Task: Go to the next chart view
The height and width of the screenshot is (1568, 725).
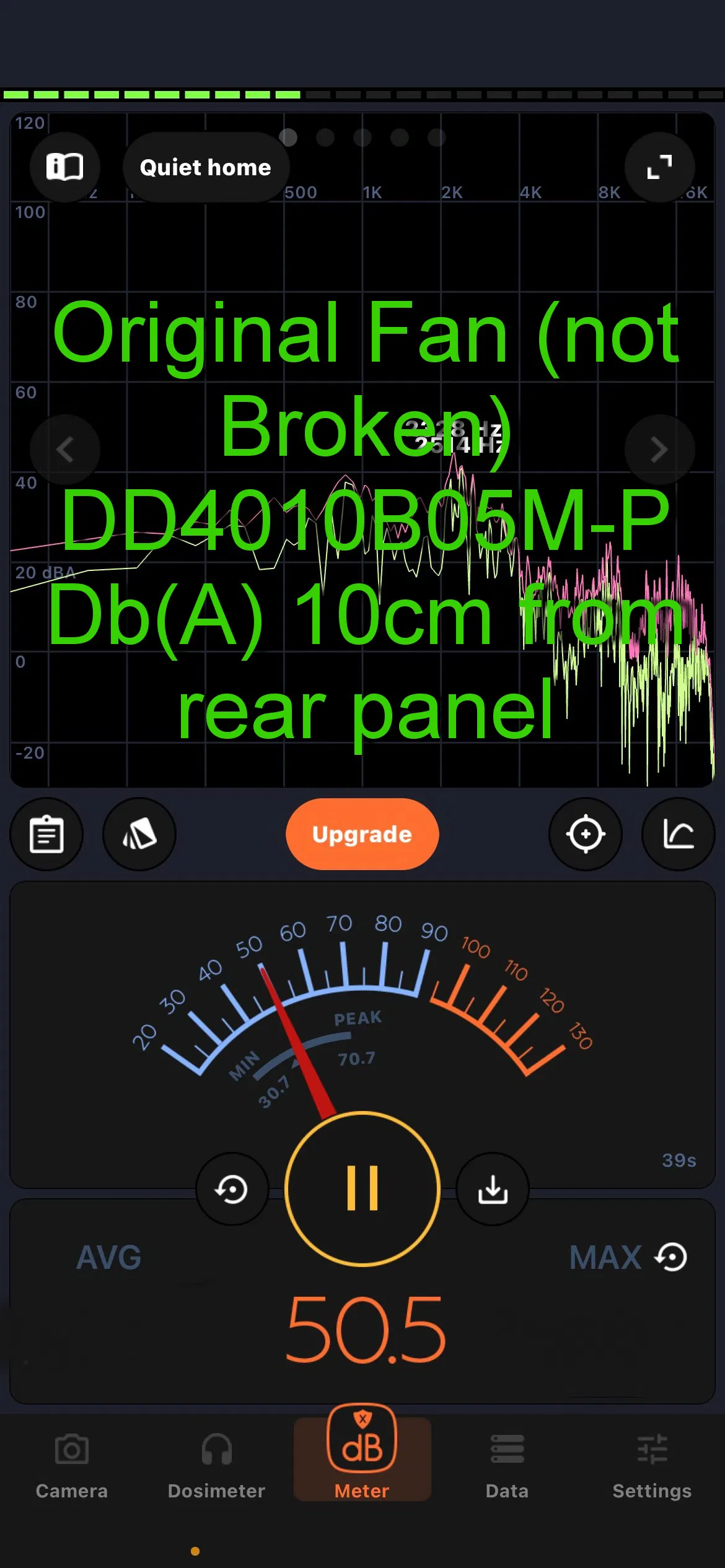Action: pos(659,449)
